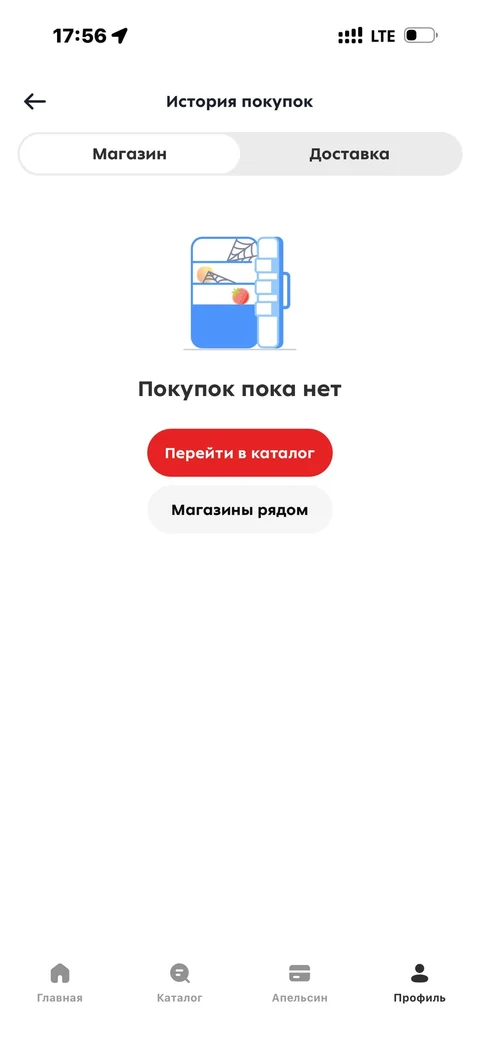
Task: Switch to the Каталог tab
Action: click(x=180, y=983)
